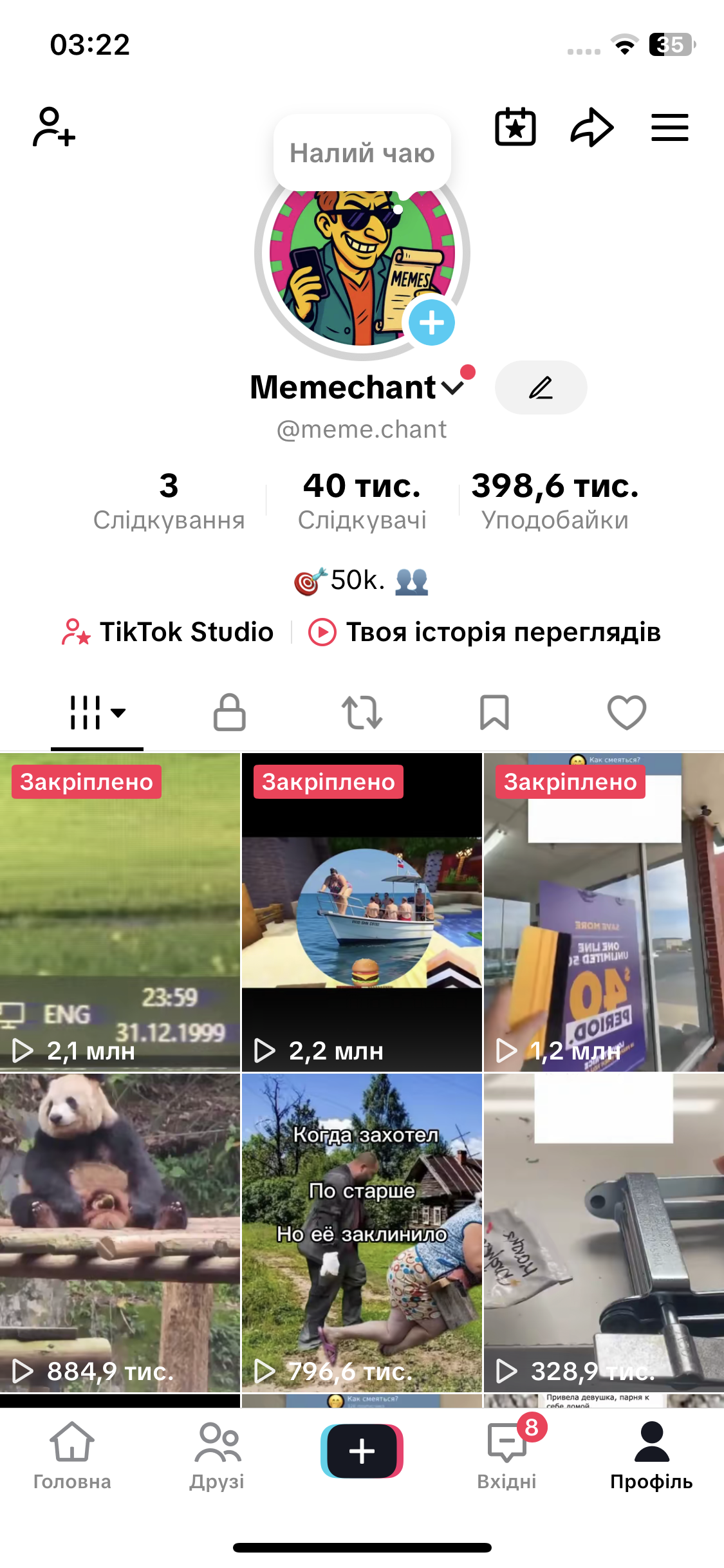The height and width of the screenshot is (1568, 724).
Task: Open the hamburger menu
Action: [669, 127]
